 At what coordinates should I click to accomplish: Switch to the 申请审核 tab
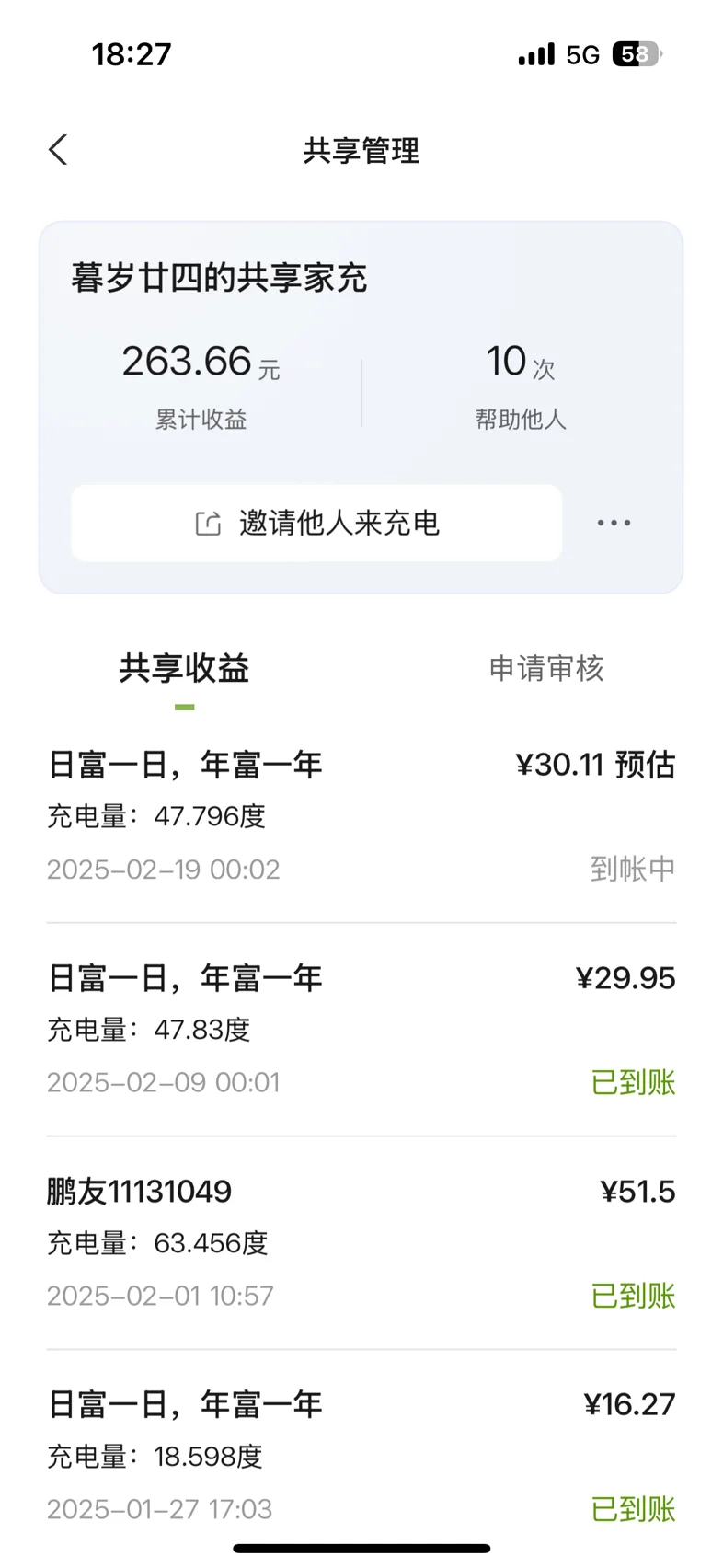545,668
